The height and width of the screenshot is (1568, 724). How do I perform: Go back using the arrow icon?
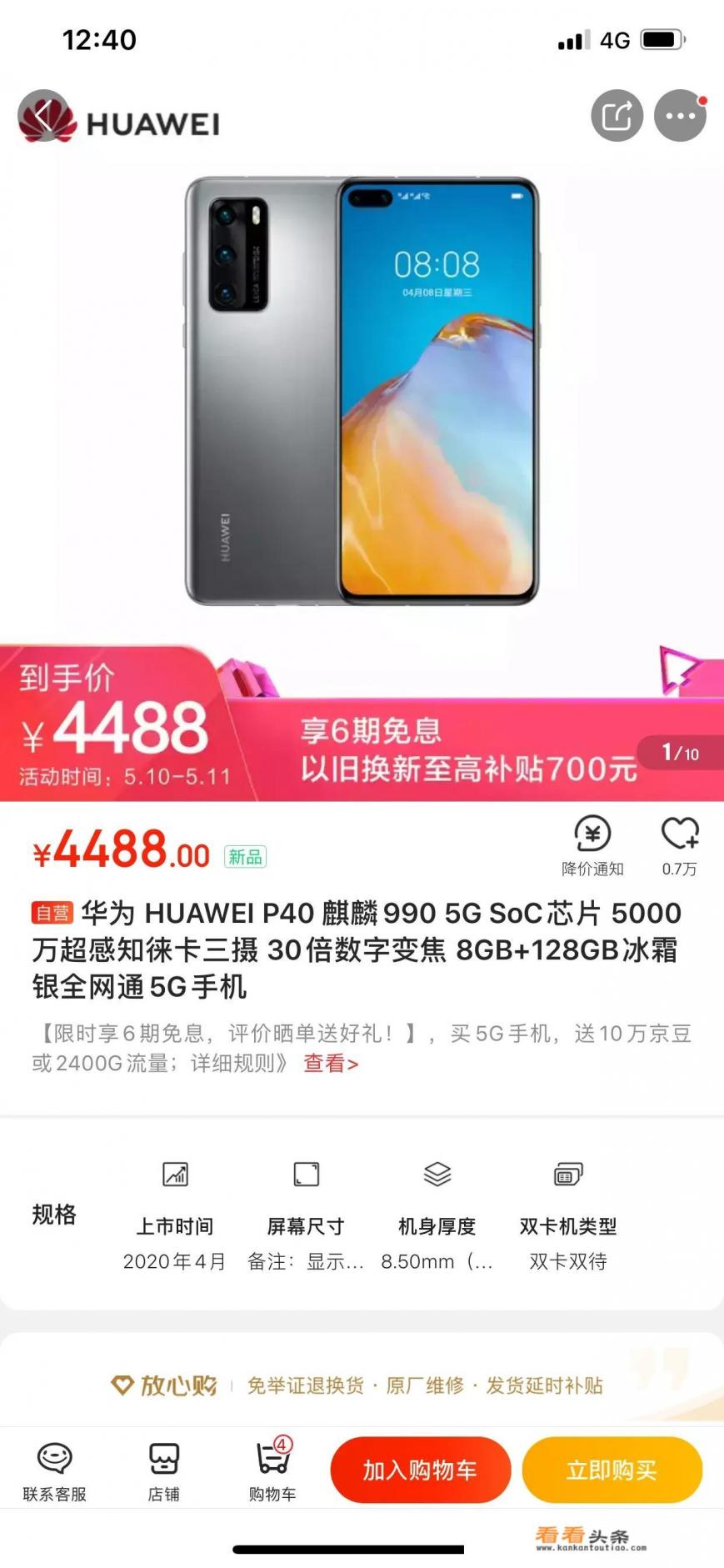click(x=43, y=116)
